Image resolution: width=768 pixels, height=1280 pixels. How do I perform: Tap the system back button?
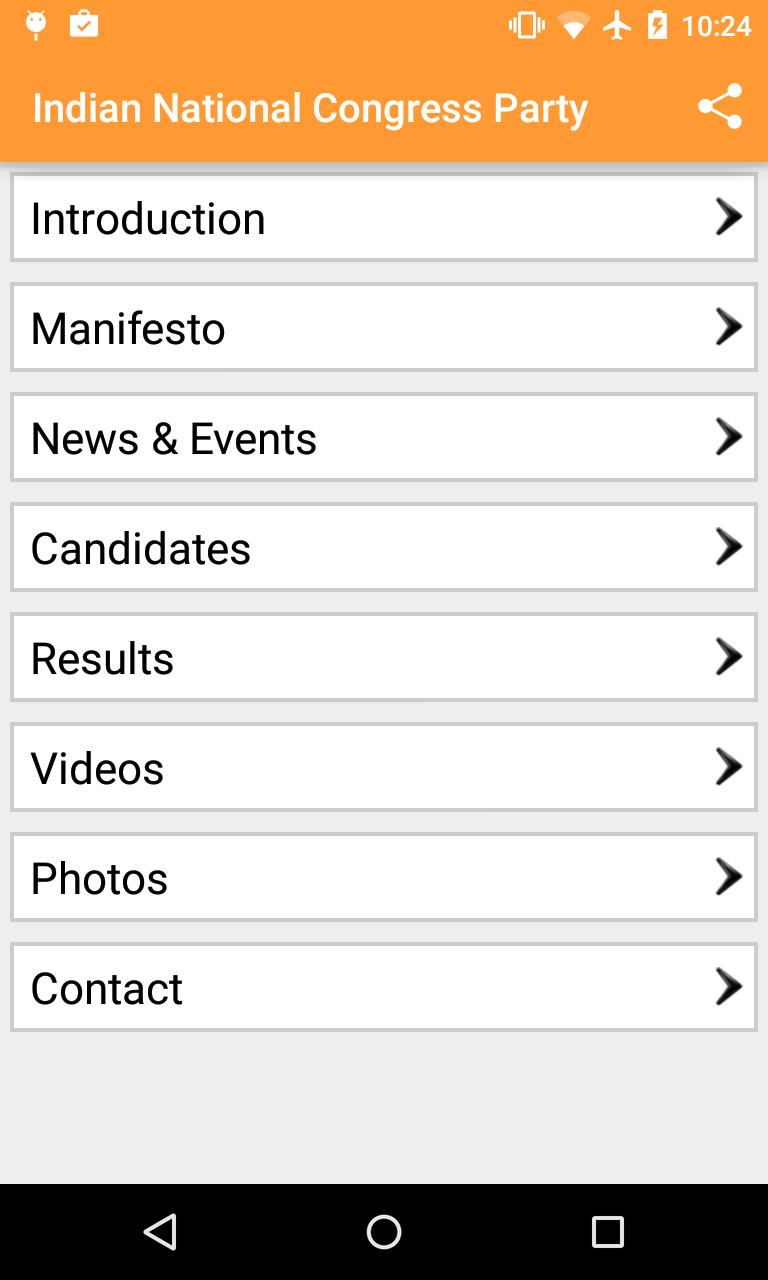(160, 1232)
